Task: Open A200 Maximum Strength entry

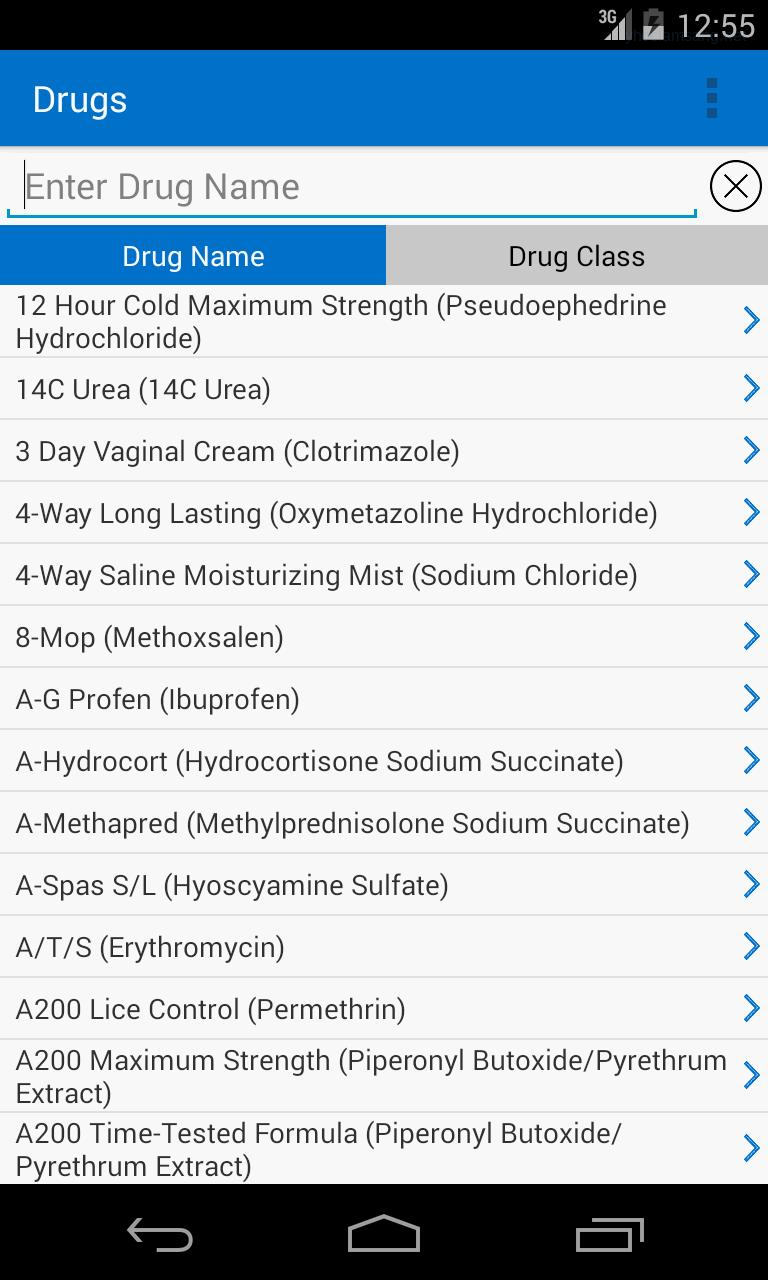Action: 384,1076
